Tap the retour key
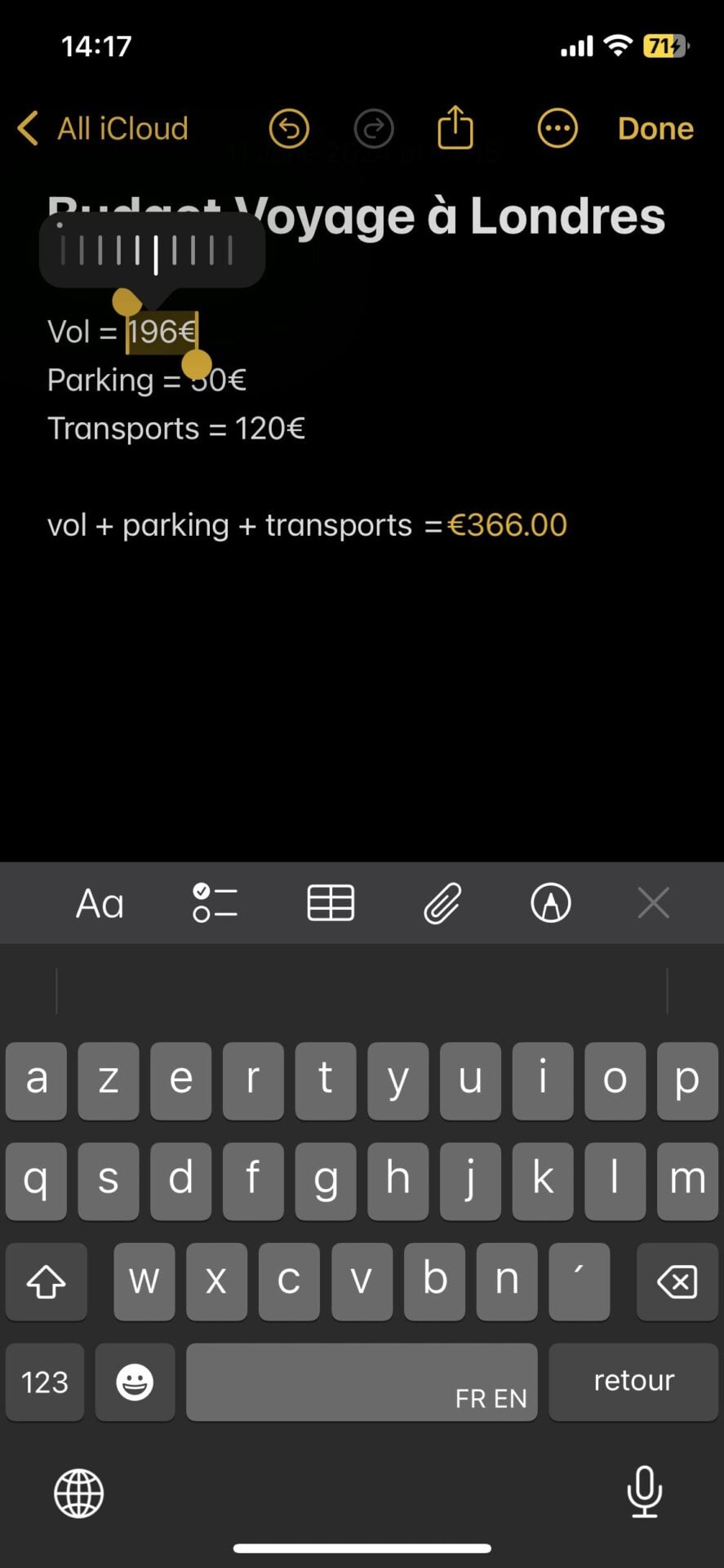 coord(633,1380)
